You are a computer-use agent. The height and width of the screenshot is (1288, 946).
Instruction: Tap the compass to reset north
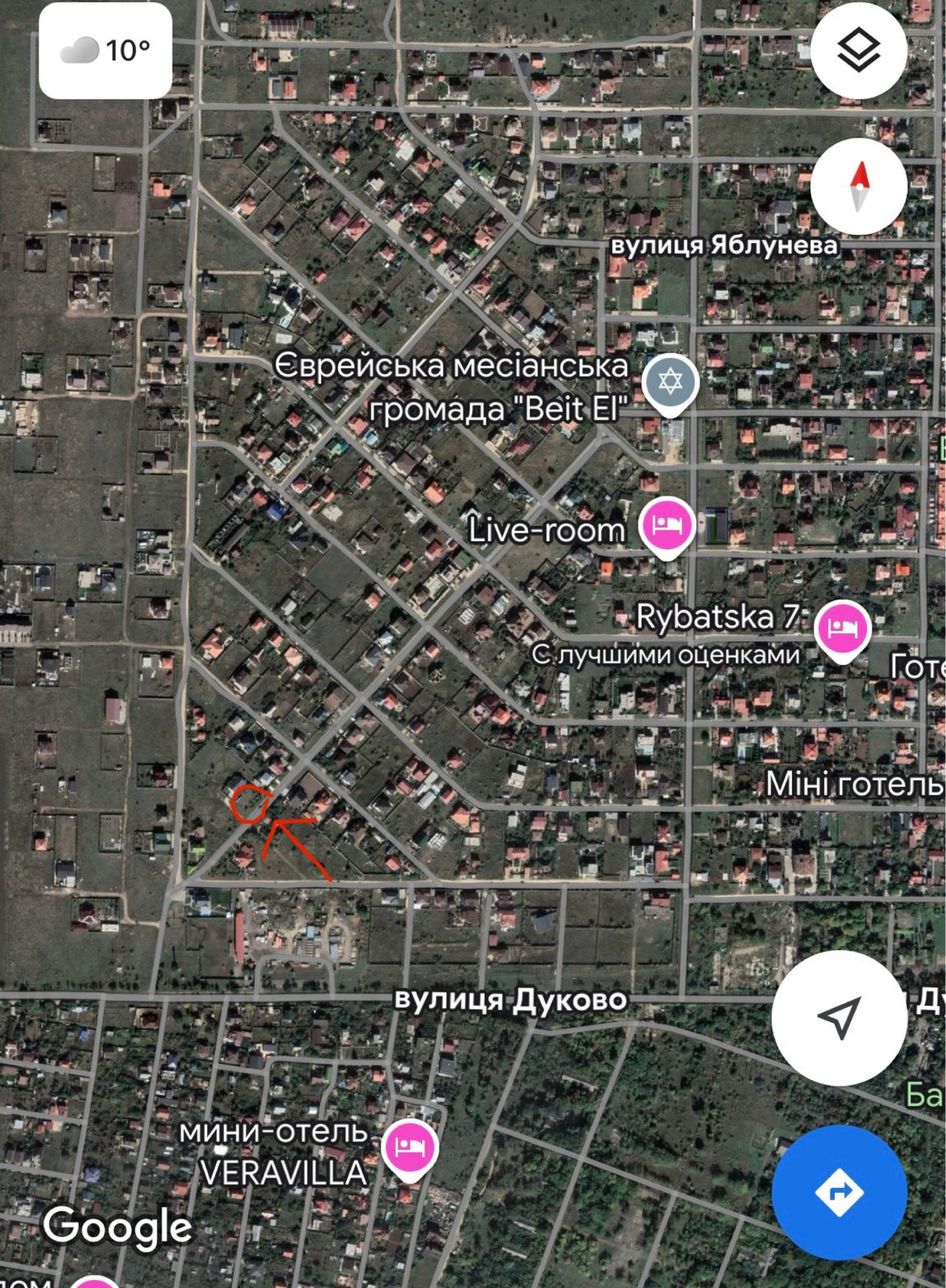tap(858, 187)
